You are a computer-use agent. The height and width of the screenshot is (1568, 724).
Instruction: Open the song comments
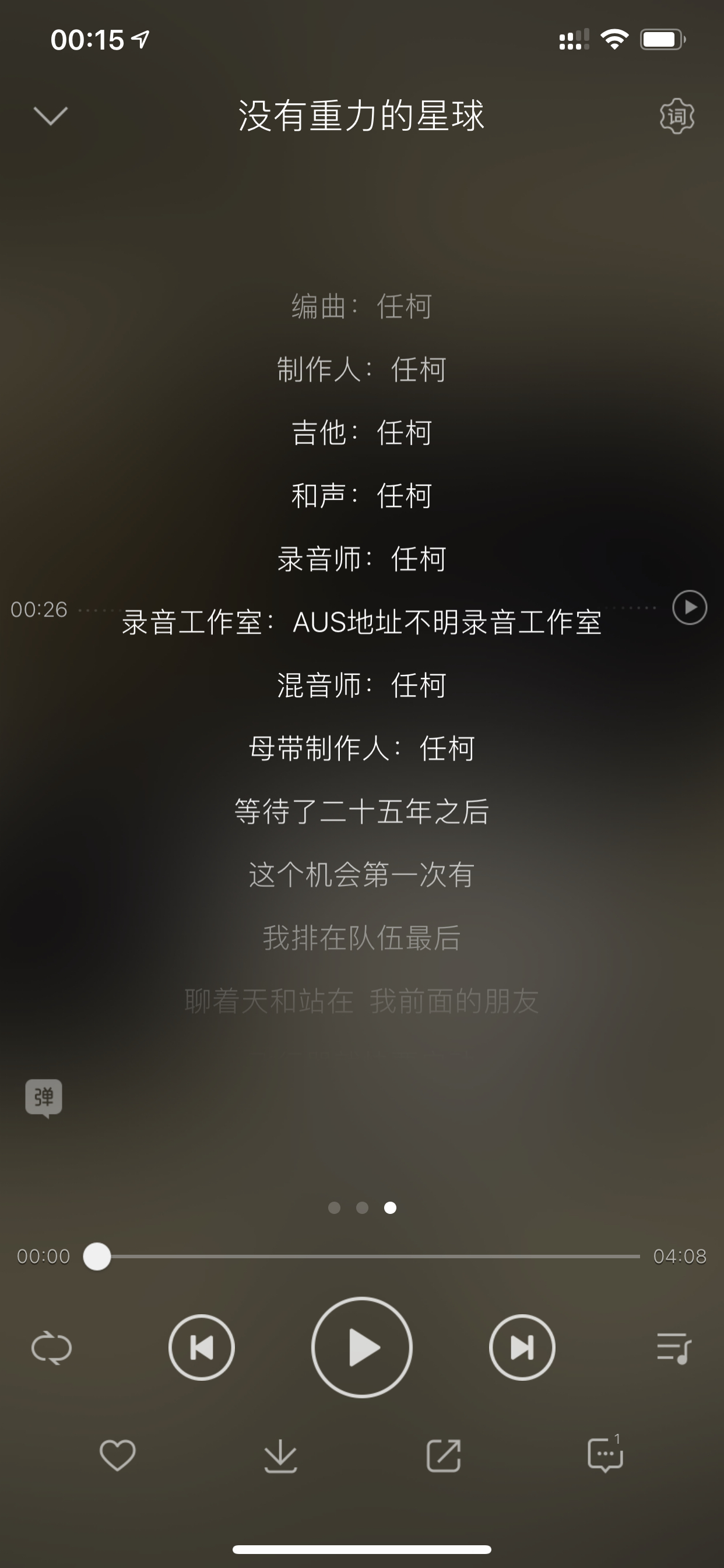pos(605,1455)
